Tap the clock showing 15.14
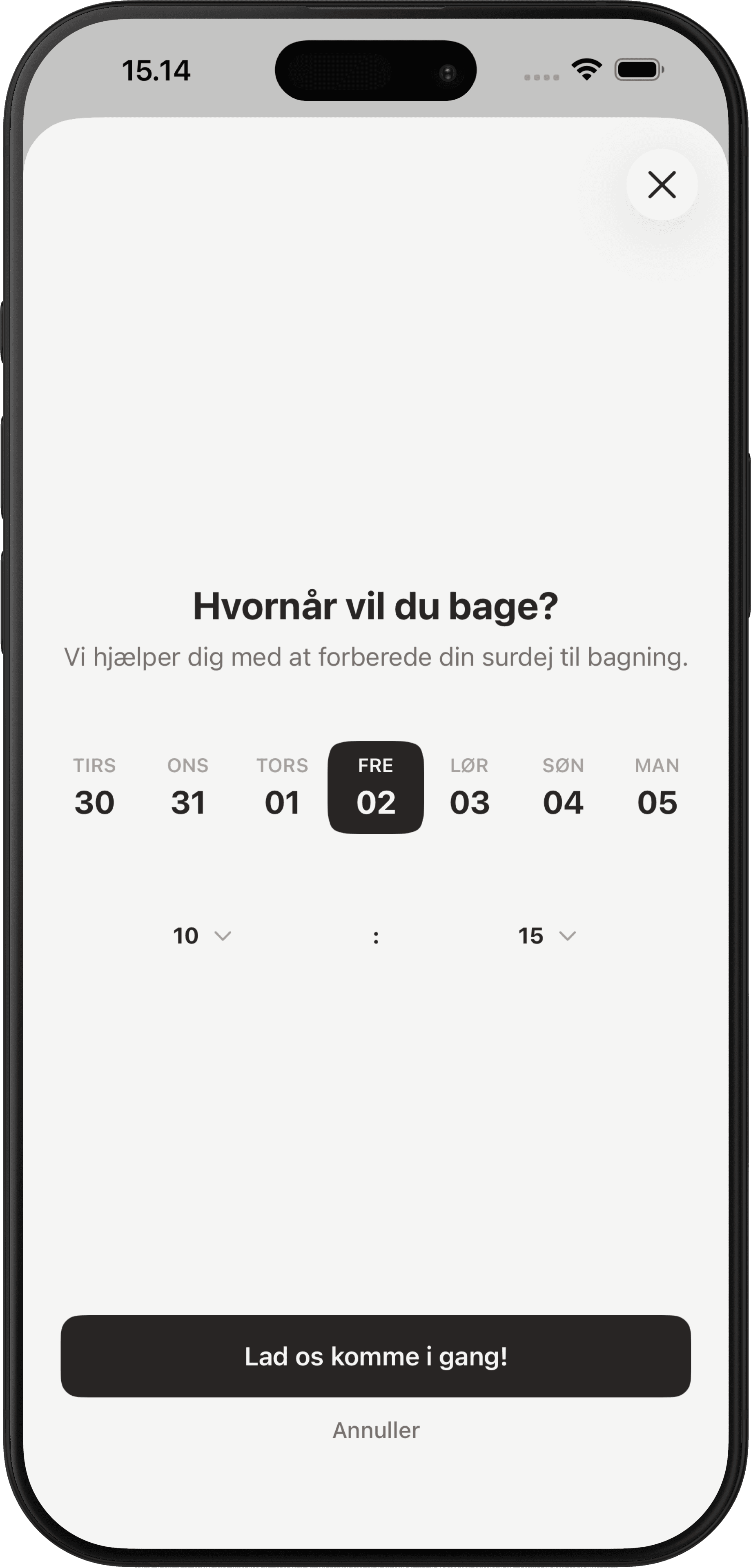 point(155,71)
